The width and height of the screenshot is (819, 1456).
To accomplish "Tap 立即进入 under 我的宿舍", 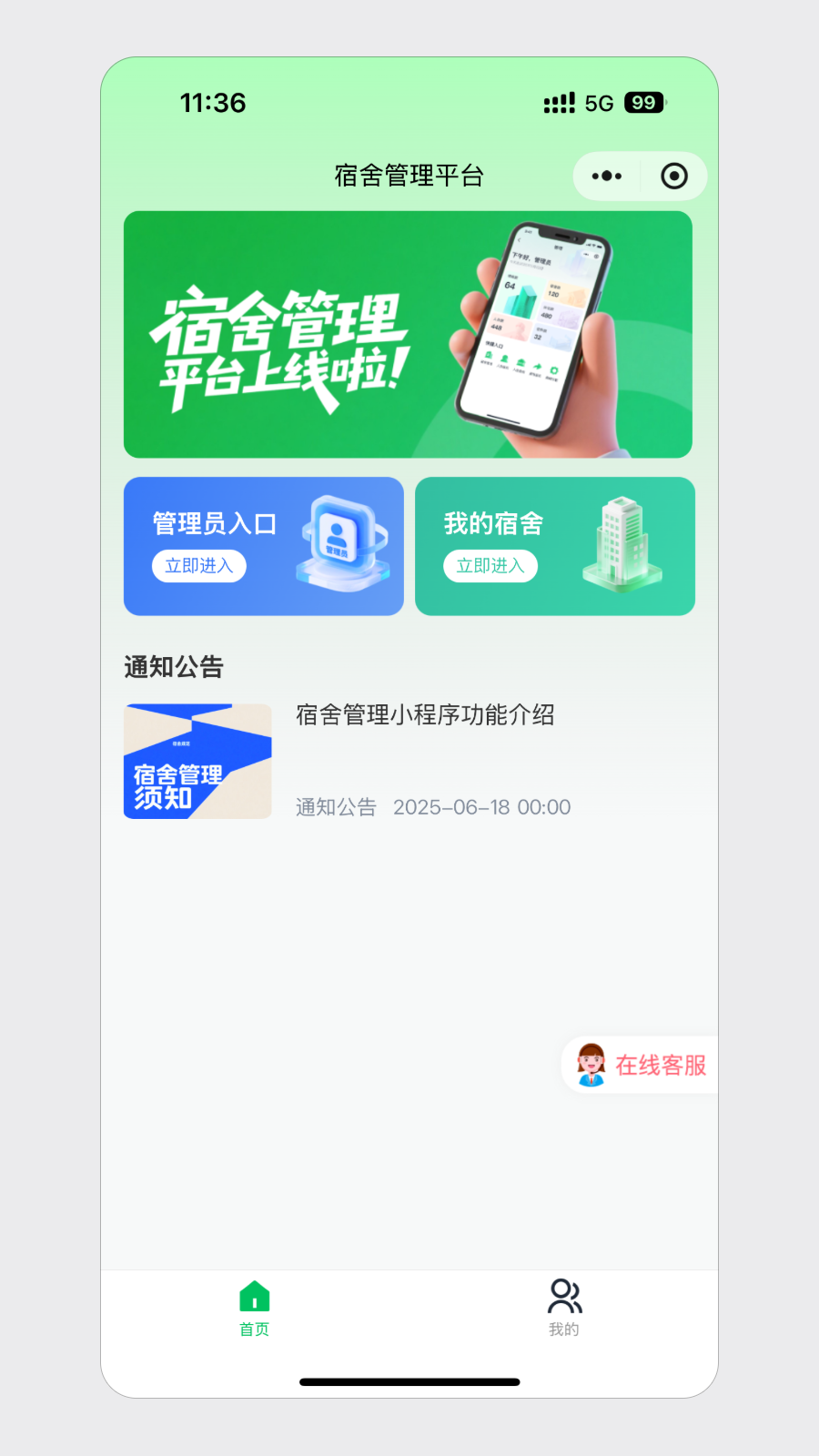I will pos(490,566).
